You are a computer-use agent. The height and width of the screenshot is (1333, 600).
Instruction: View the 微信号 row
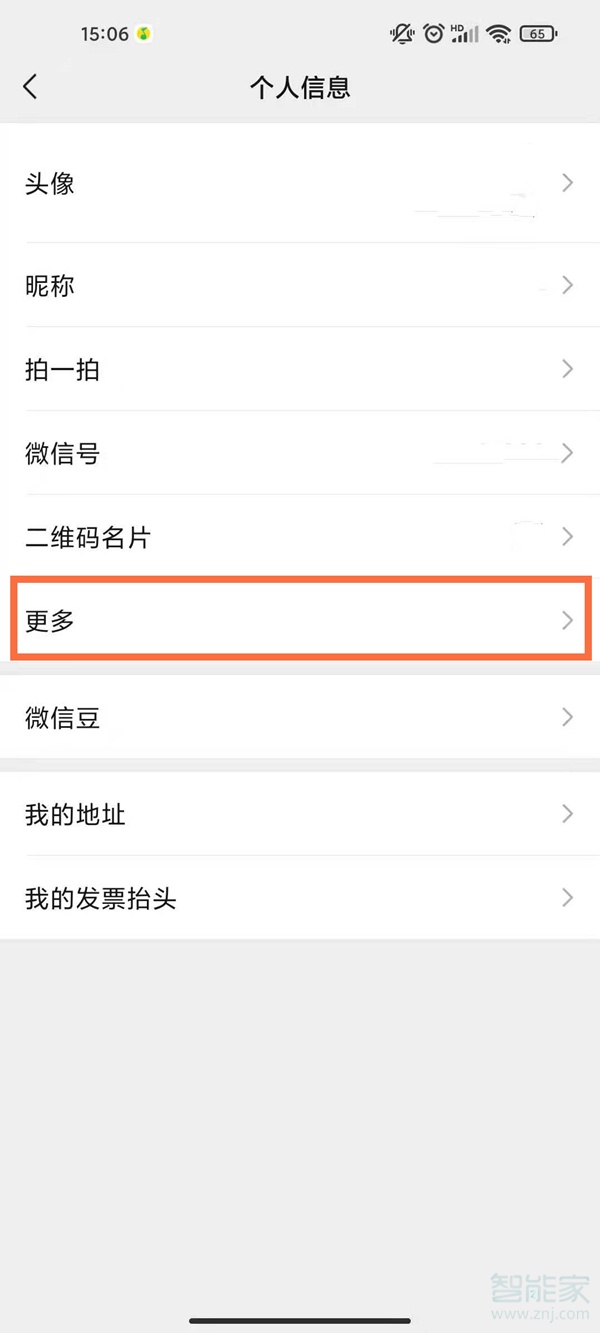300,454
